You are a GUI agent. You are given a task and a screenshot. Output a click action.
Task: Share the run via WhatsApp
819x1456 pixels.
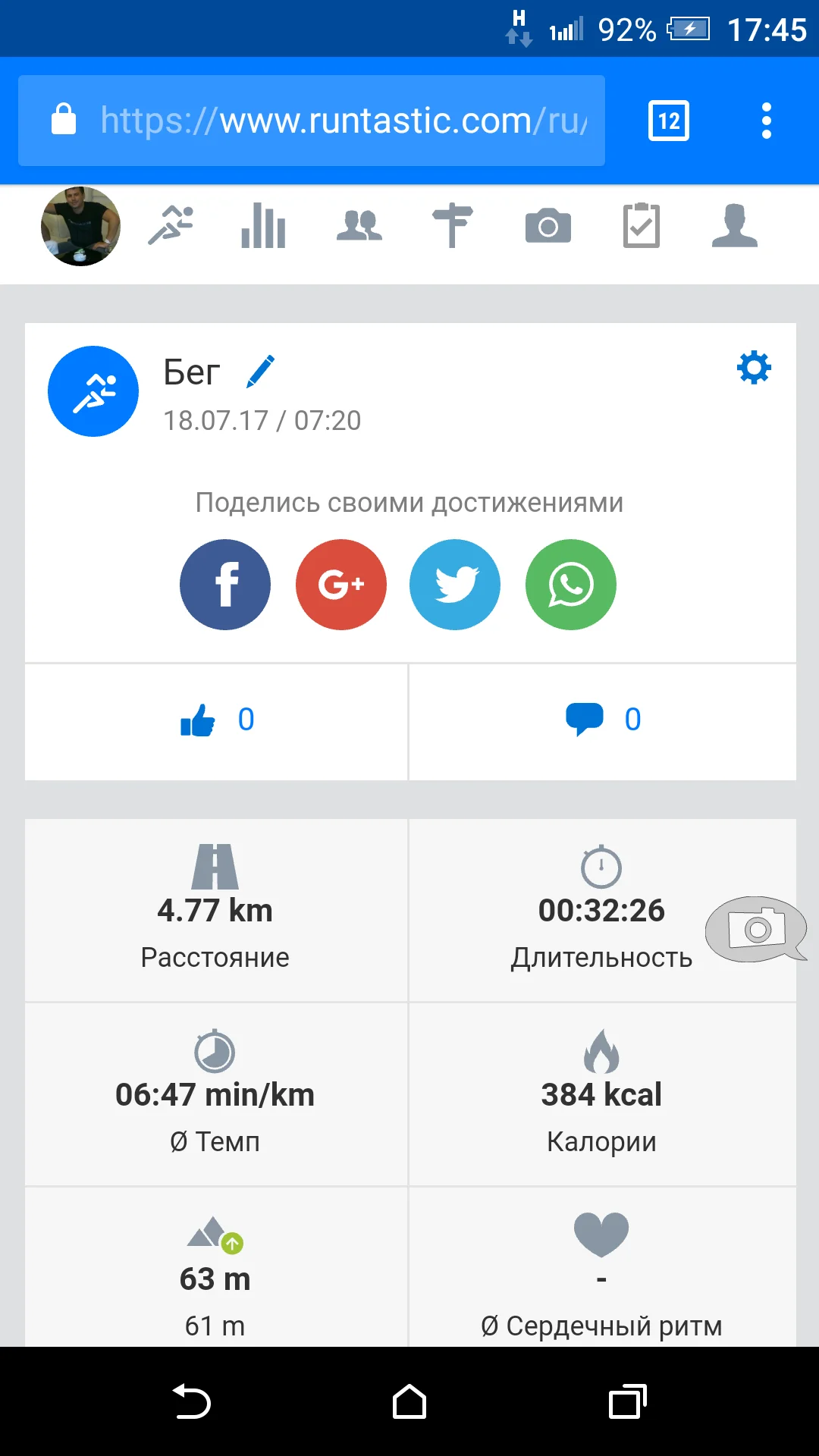pos(570,585)
